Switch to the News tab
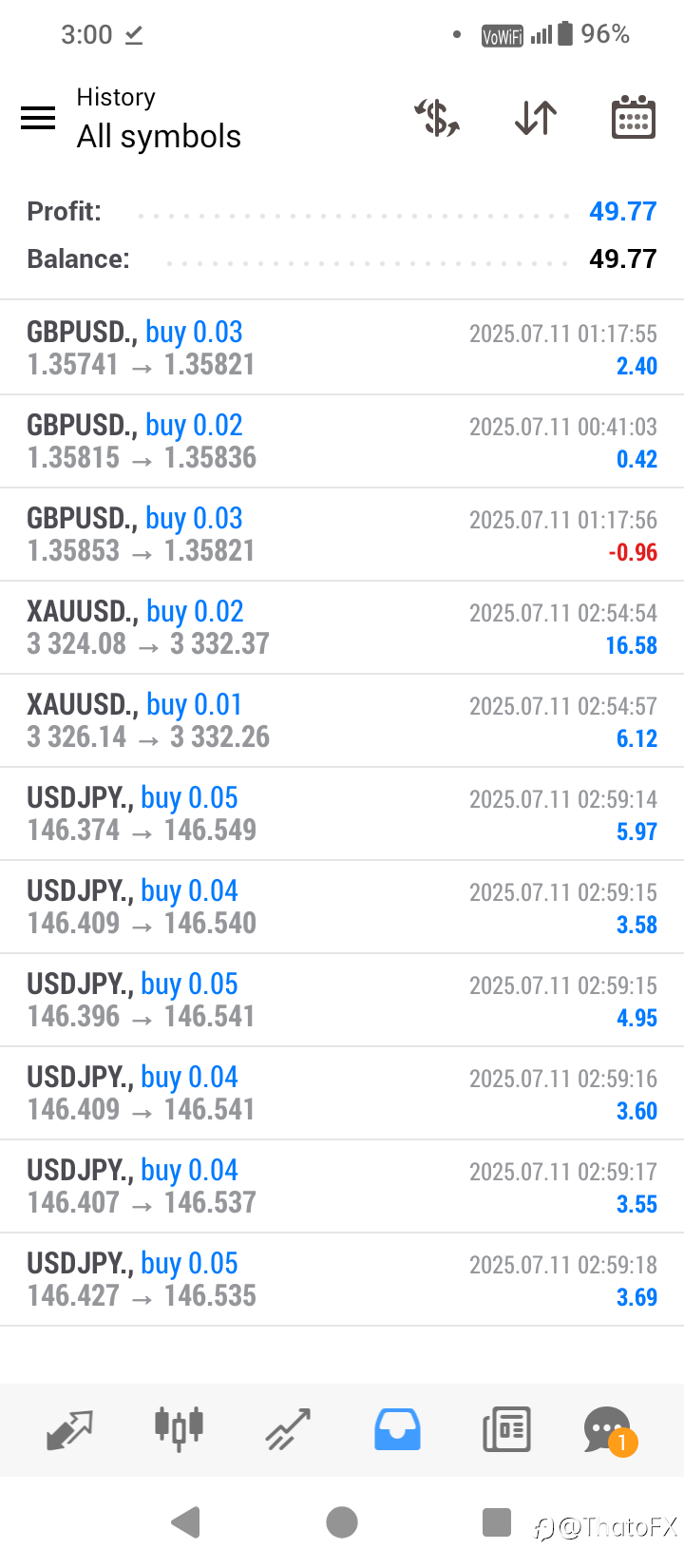Image resolution: width=684 pixels, height=1568 pixels. click(x=506, y=1429)
